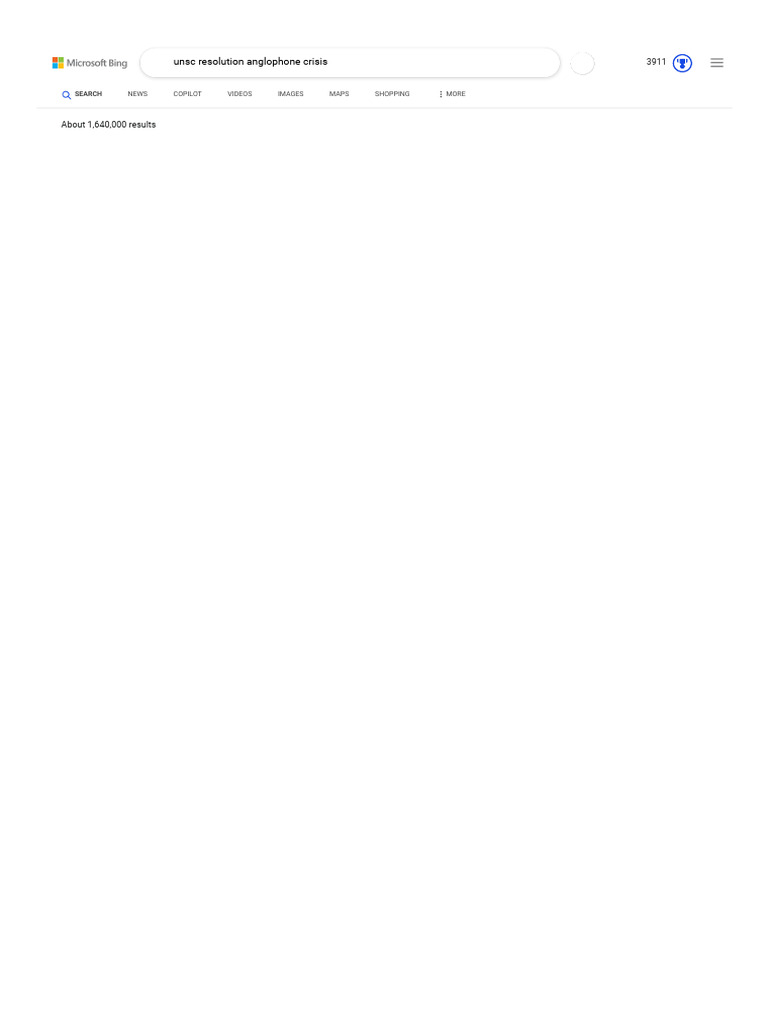Screen dimensions: 768x1024
Task: Open the Rewards trophy icon
Action: tap(682, 63)
